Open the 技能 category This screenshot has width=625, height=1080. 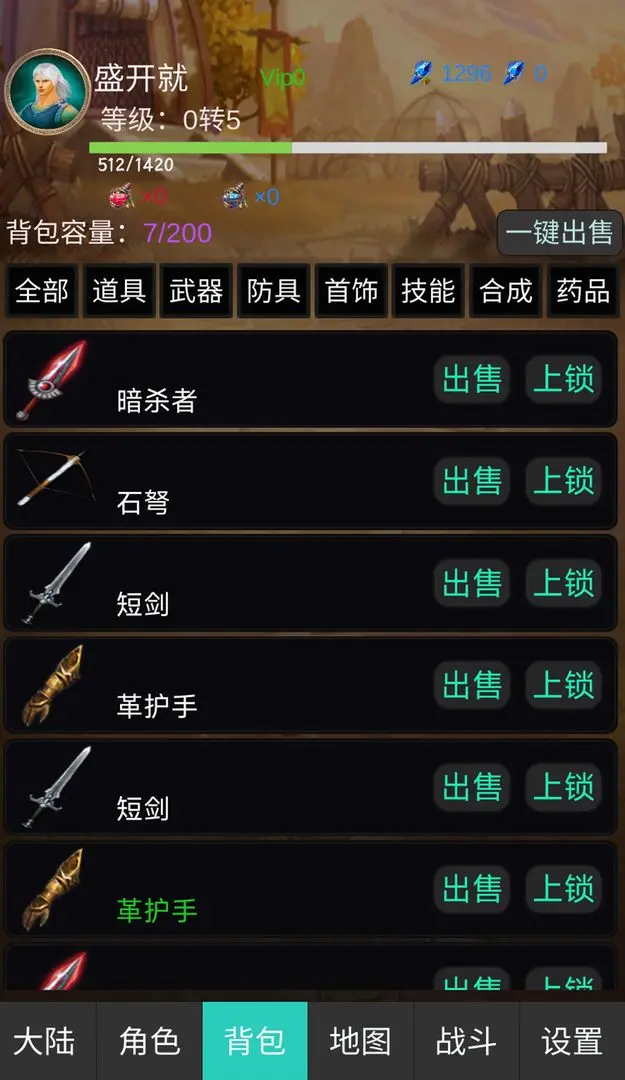428,291
